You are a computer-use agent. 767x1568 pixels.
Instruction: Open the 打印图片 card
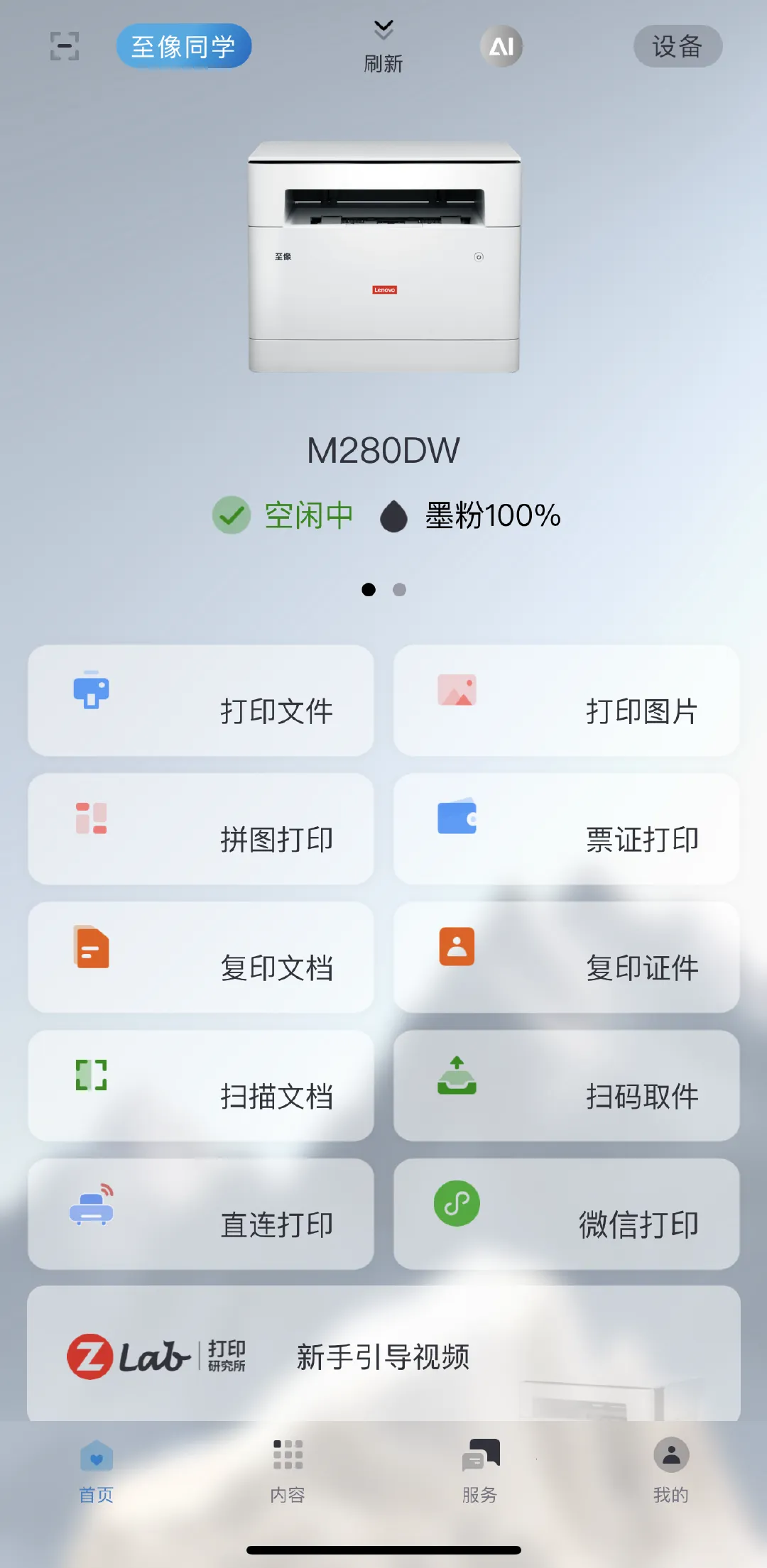[566, 701]
